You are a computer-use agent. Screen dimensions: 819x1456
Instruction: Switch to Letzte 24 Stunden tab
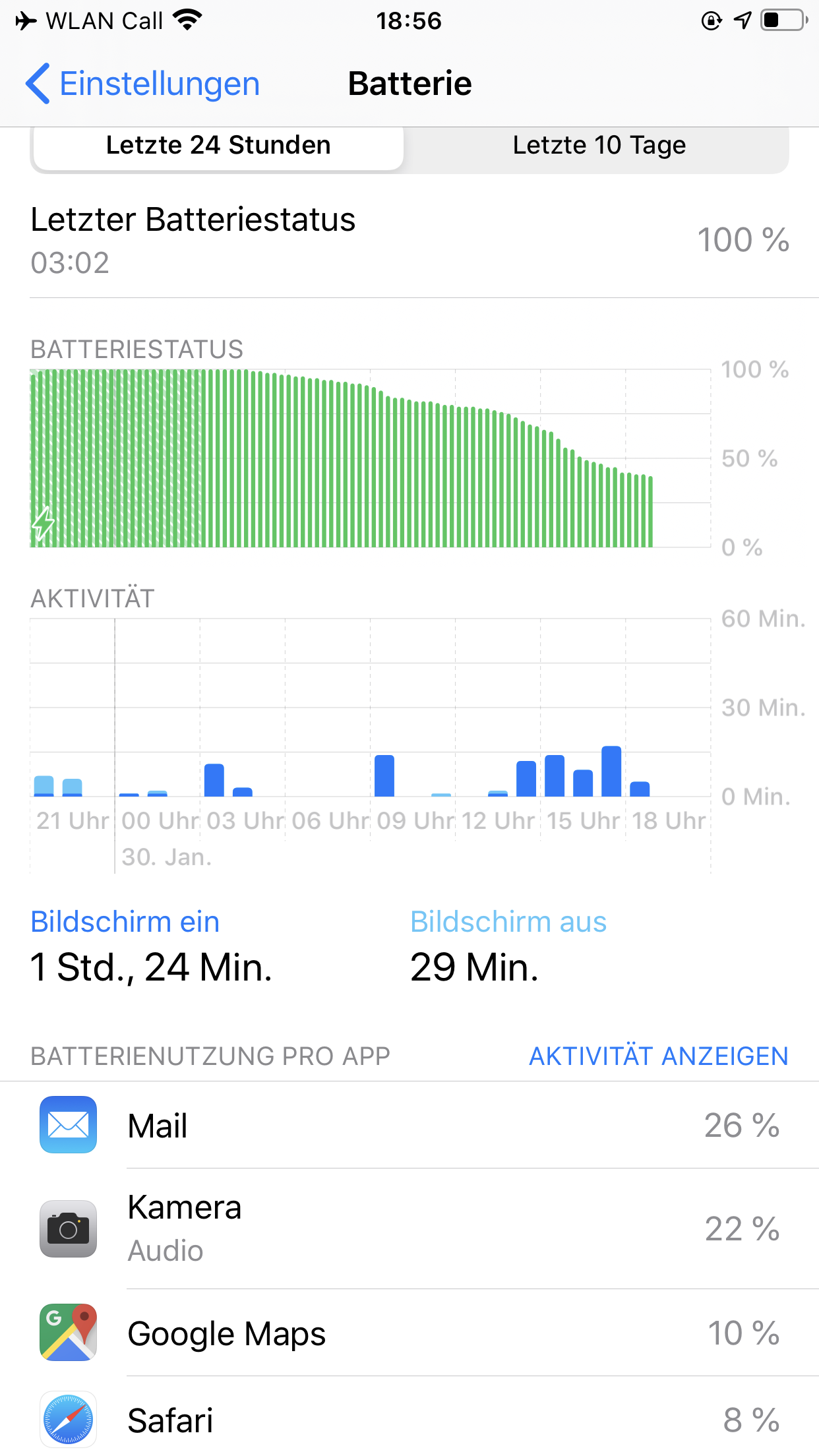[218, 146]
